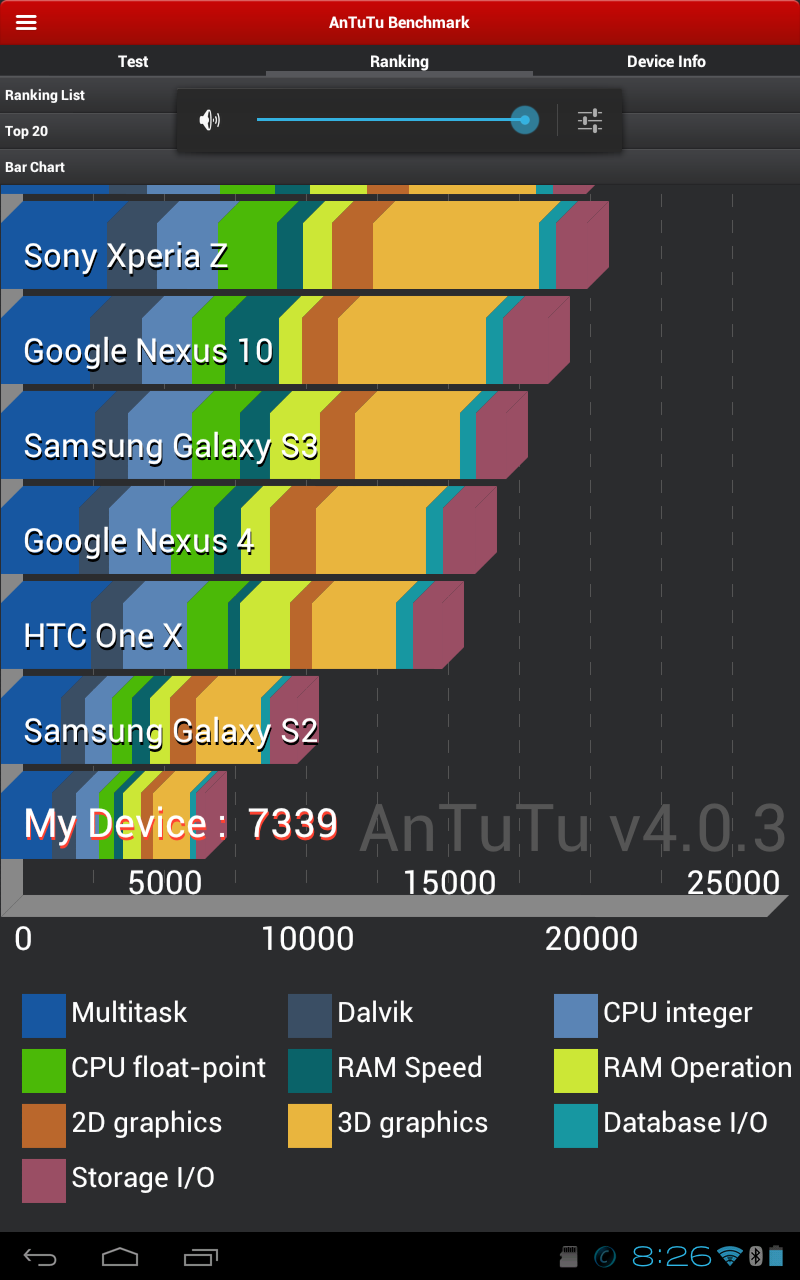Switch to the Test tab

click(x=133, y=61)
